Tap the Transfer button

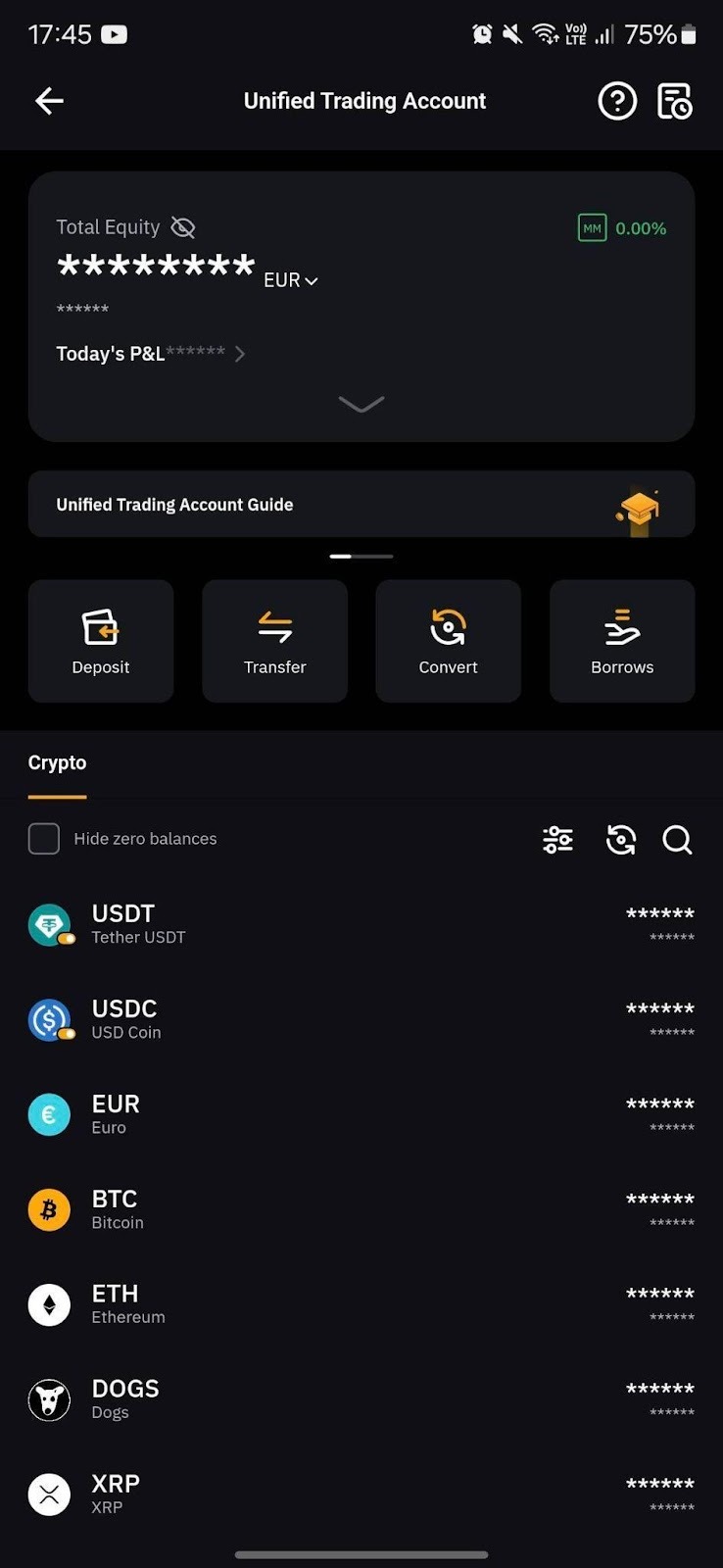[x=274, y=641]
